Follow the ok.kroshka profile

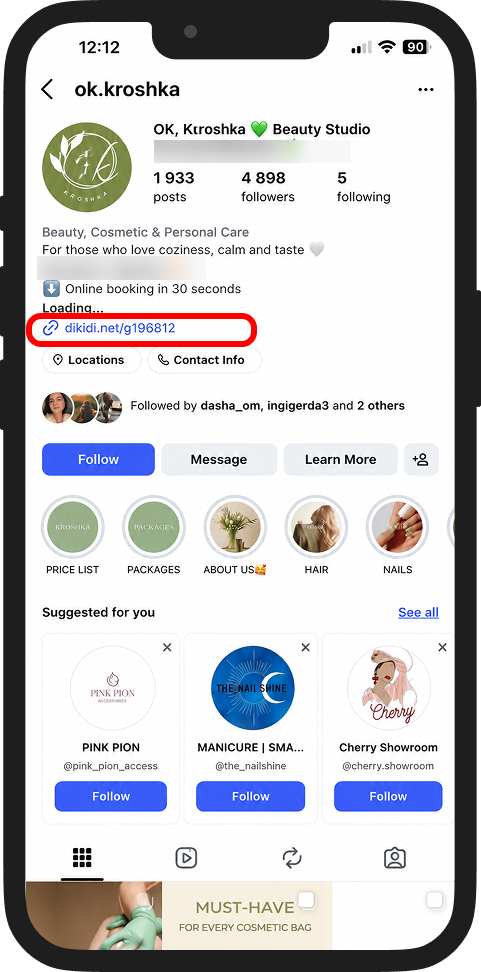pyautogui.click(x=99, y=459)
